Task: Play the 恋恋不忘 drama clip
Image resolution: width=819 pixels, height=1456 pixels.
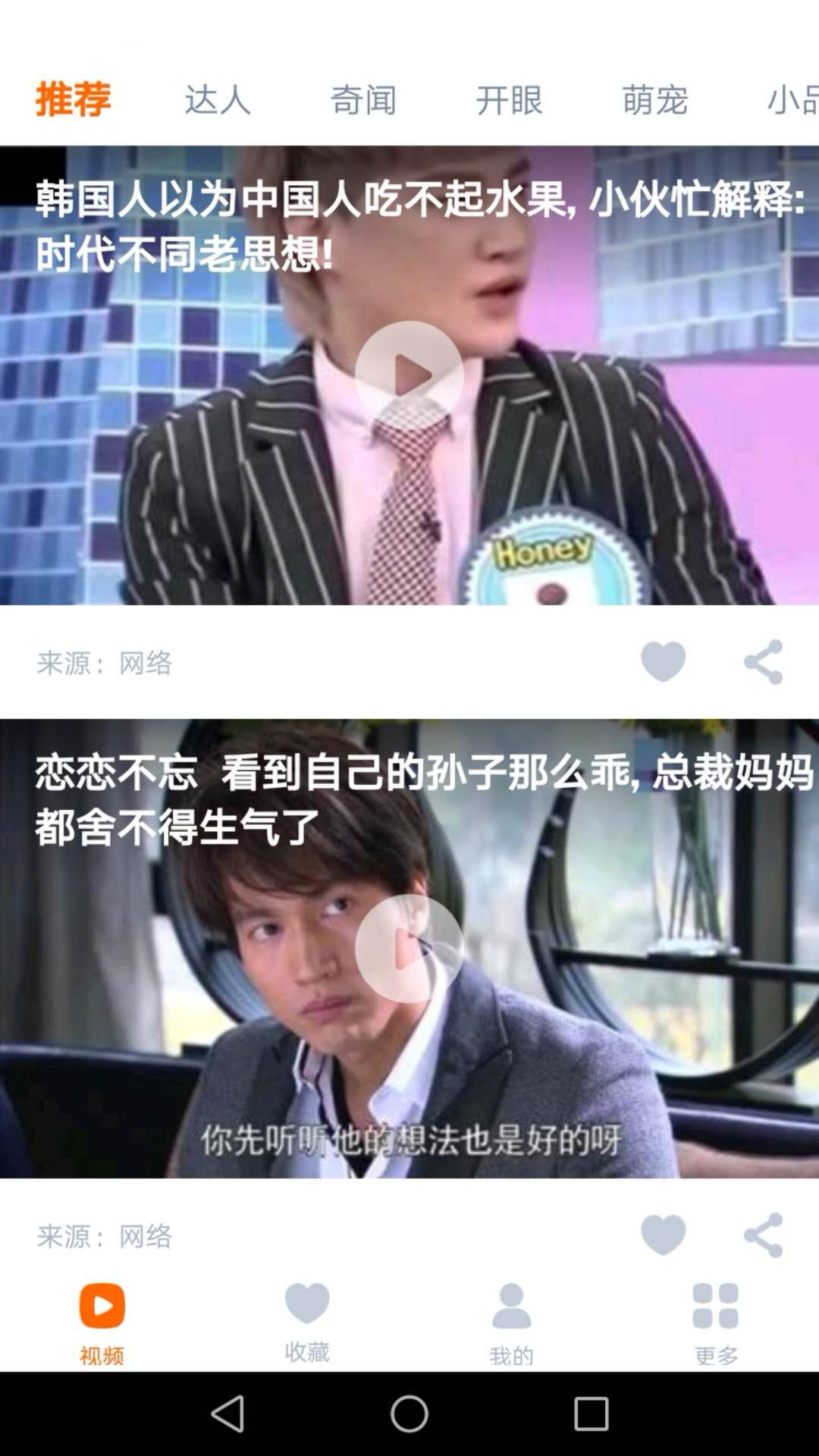Action: tap(409, 943)
